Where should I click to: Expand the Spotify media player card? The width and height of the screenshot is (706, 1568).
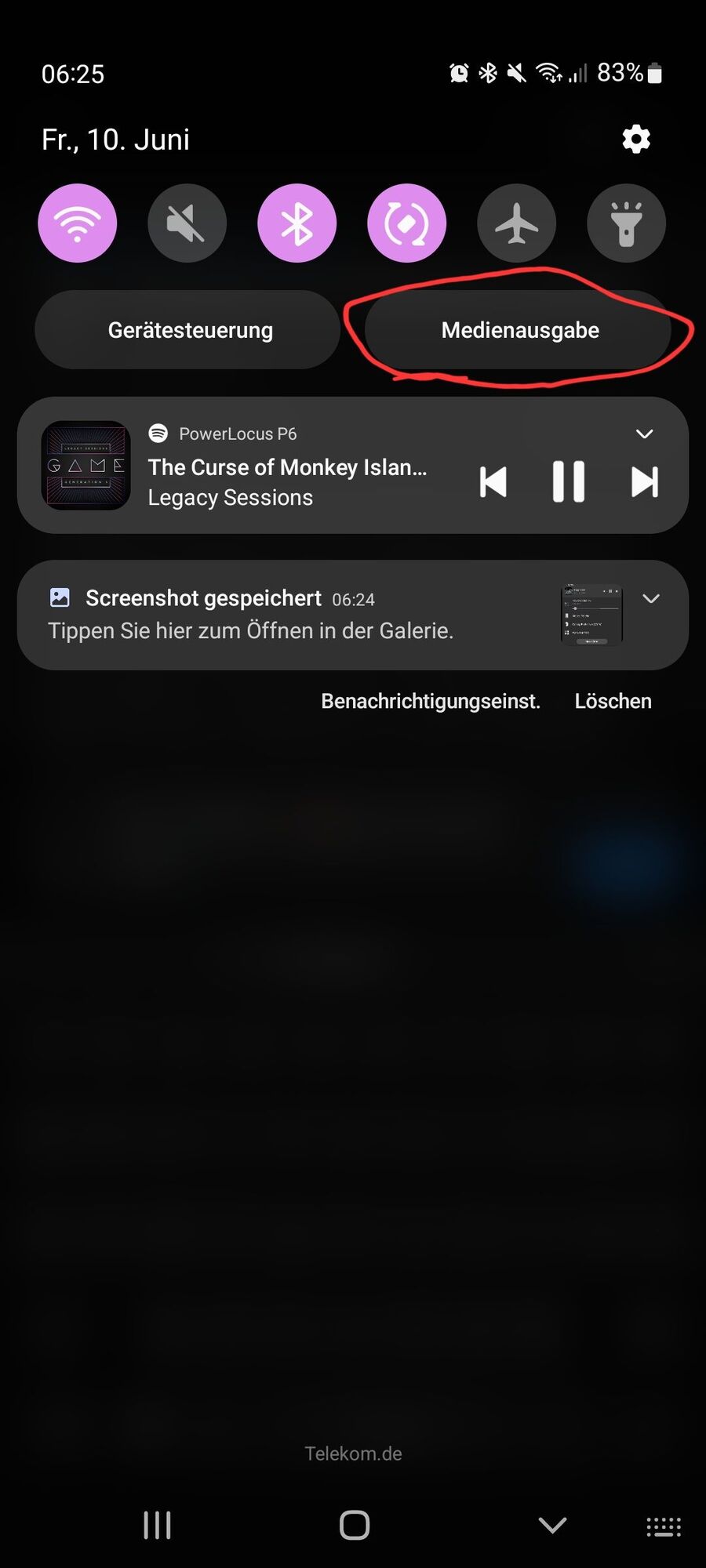tap(644, 434)
